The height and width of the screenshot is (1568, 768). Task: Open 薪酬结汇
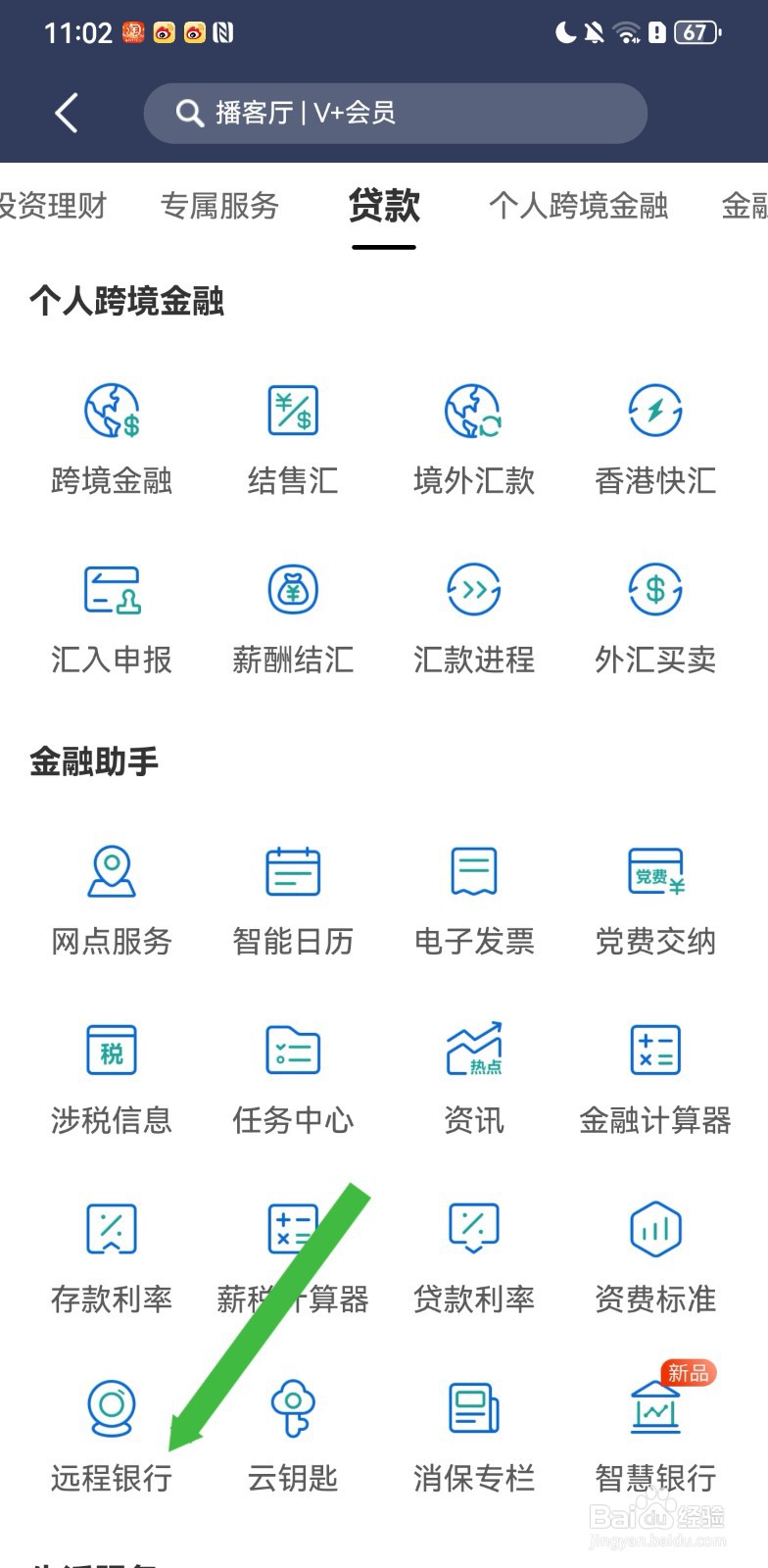tap(293, 619)
